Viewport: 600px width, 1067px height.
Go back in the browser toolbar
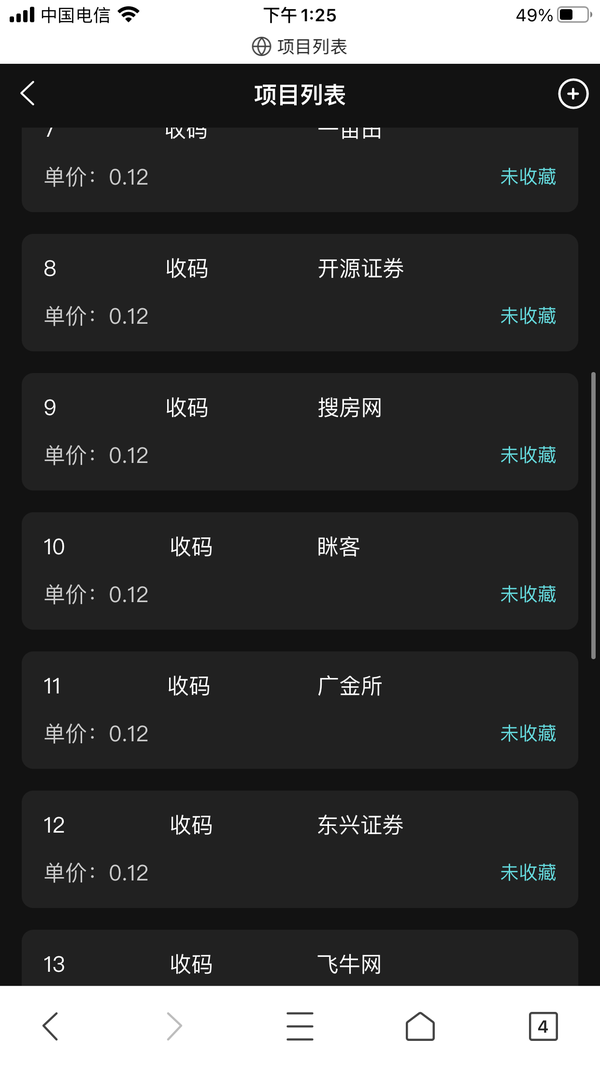[51, 1026]
